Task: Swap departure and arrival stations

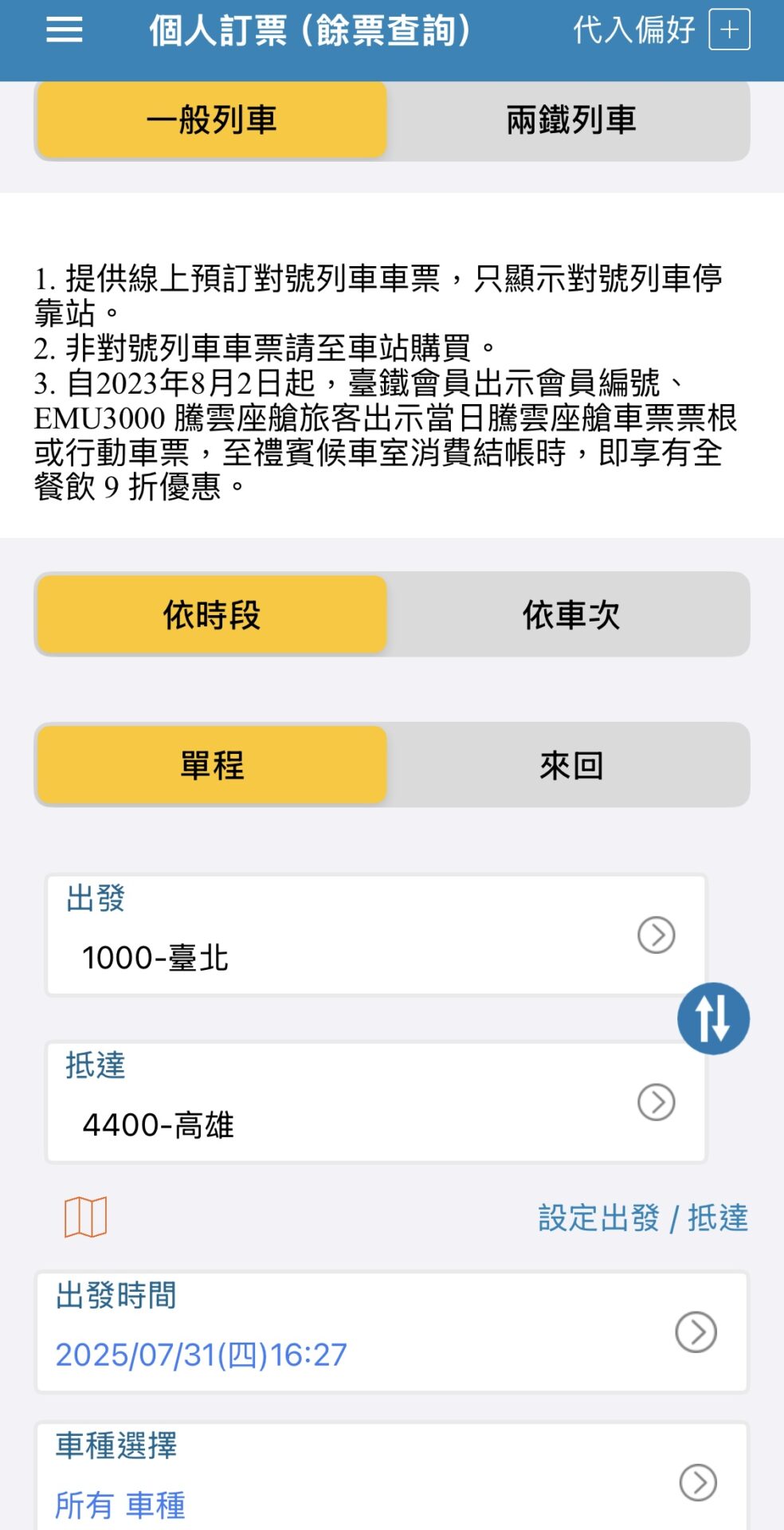Action: coord(713,1018)
